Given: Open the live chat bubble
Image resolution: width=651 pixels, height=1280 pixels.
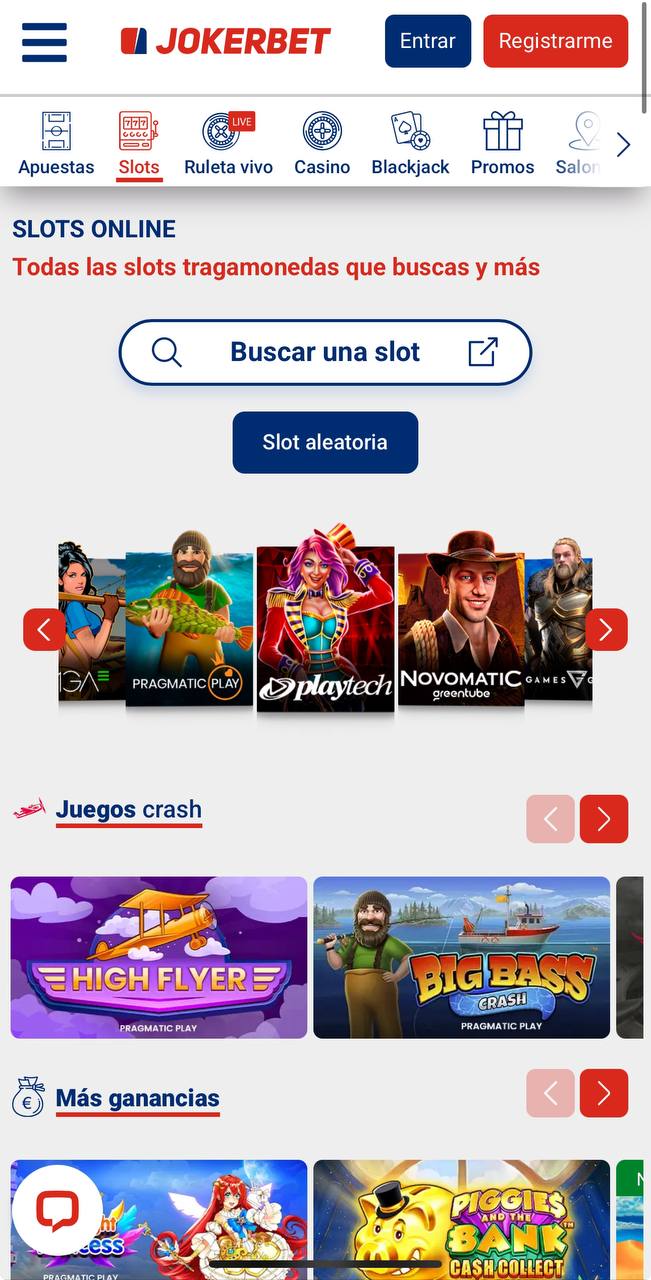Looking at the screenshot, I should point(57,1210).
